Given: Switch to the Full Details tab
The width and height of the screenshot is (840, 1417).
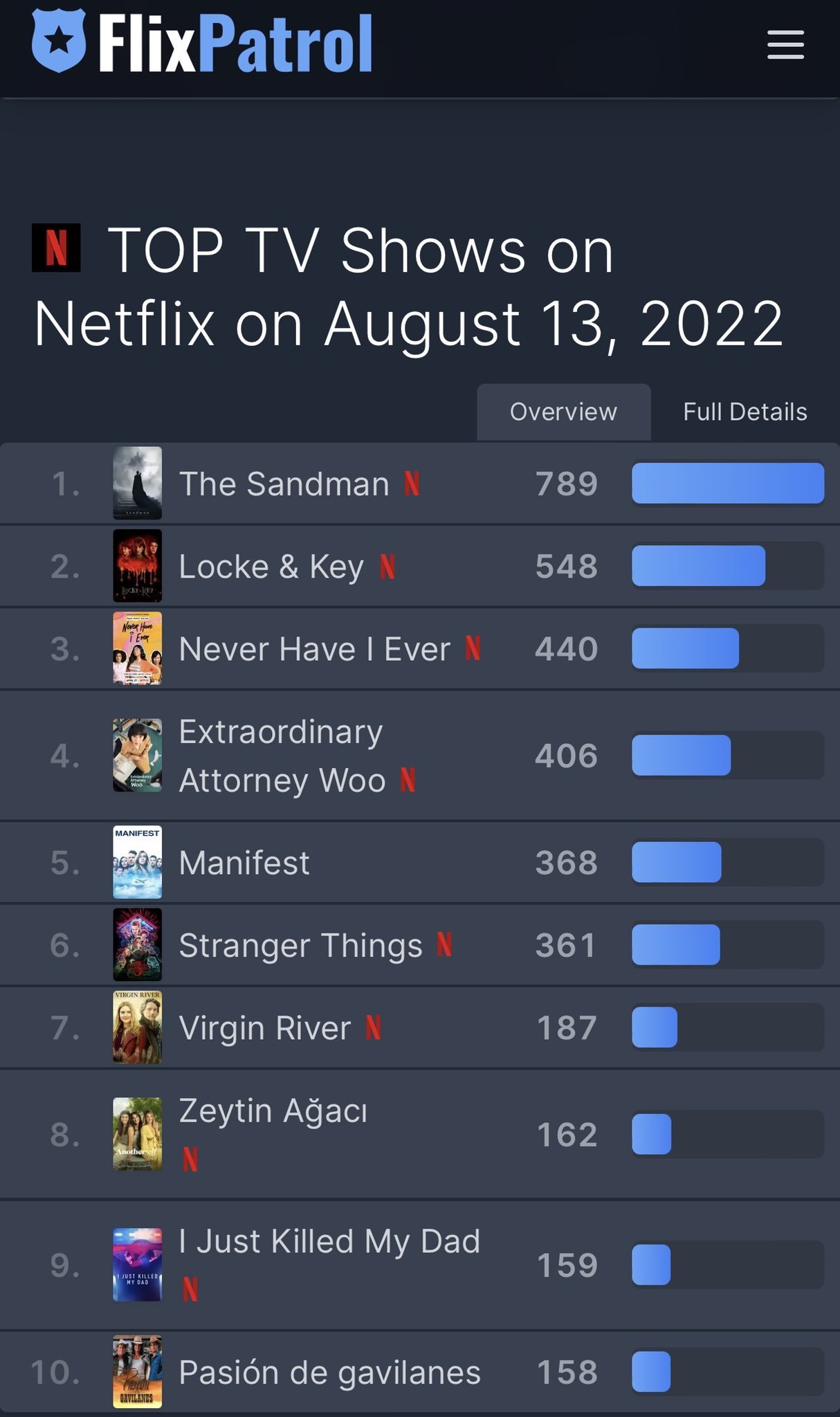Looking at the screenshot, I should coord(745,412).
